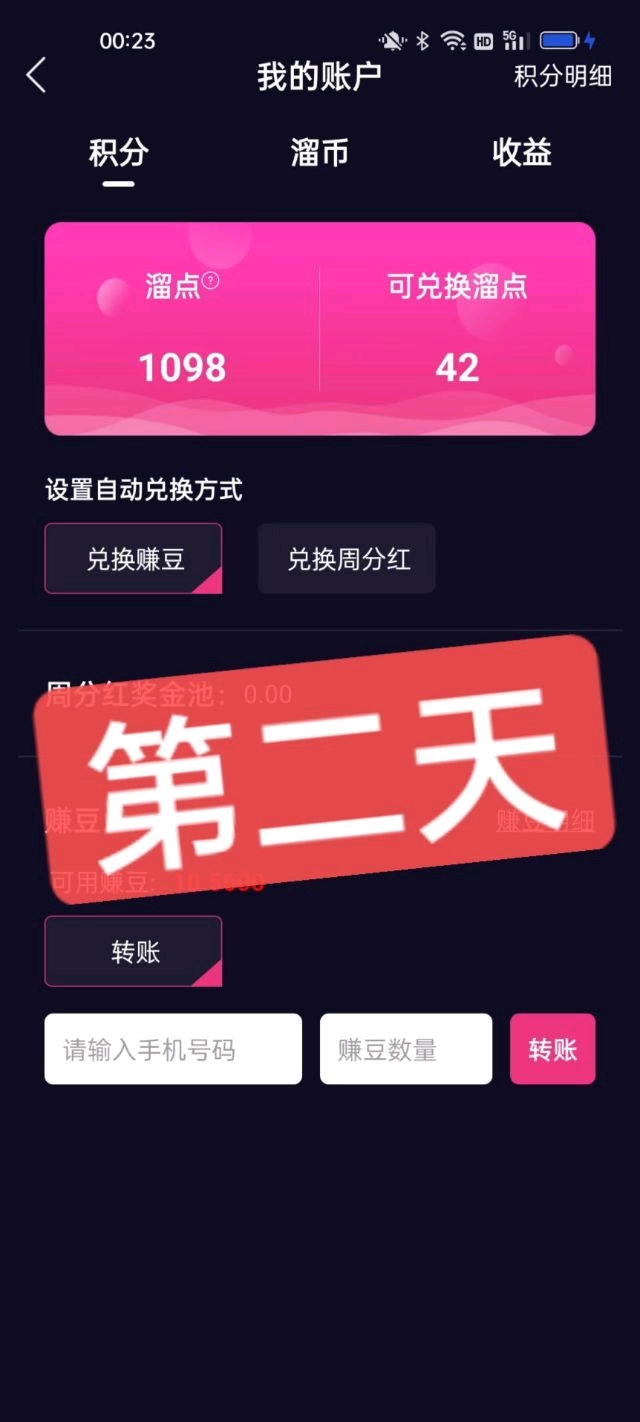Submit with the pink 转账 button
Viewport: 640px width, 1422px height.
(x=552, y=1049)
